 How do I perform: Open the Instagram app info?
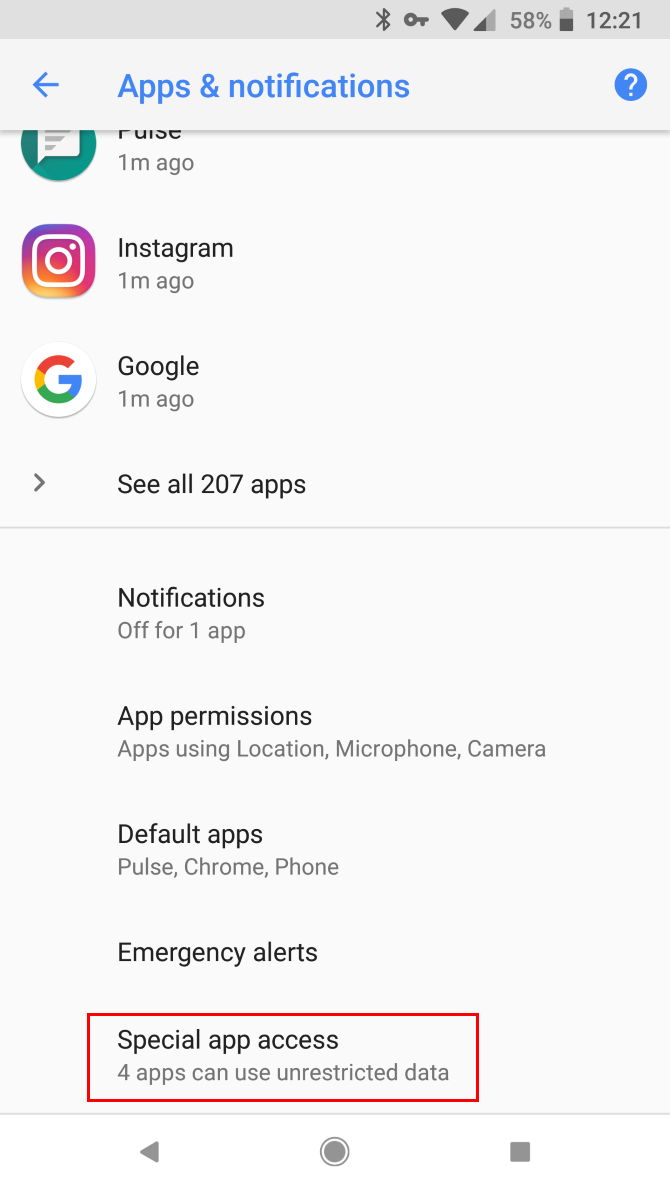[335, 263]
